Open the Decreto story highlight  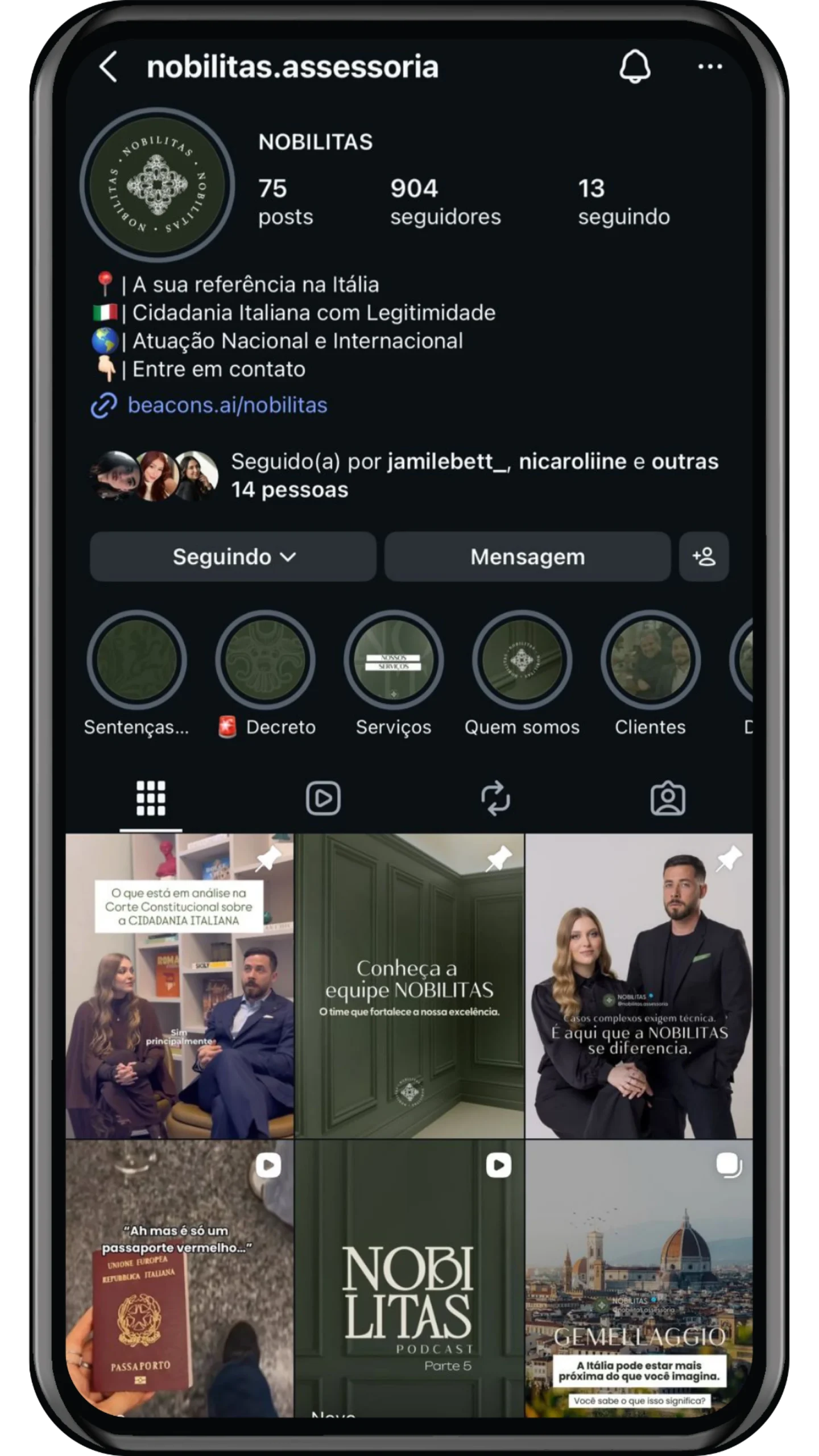pos(265,660)
